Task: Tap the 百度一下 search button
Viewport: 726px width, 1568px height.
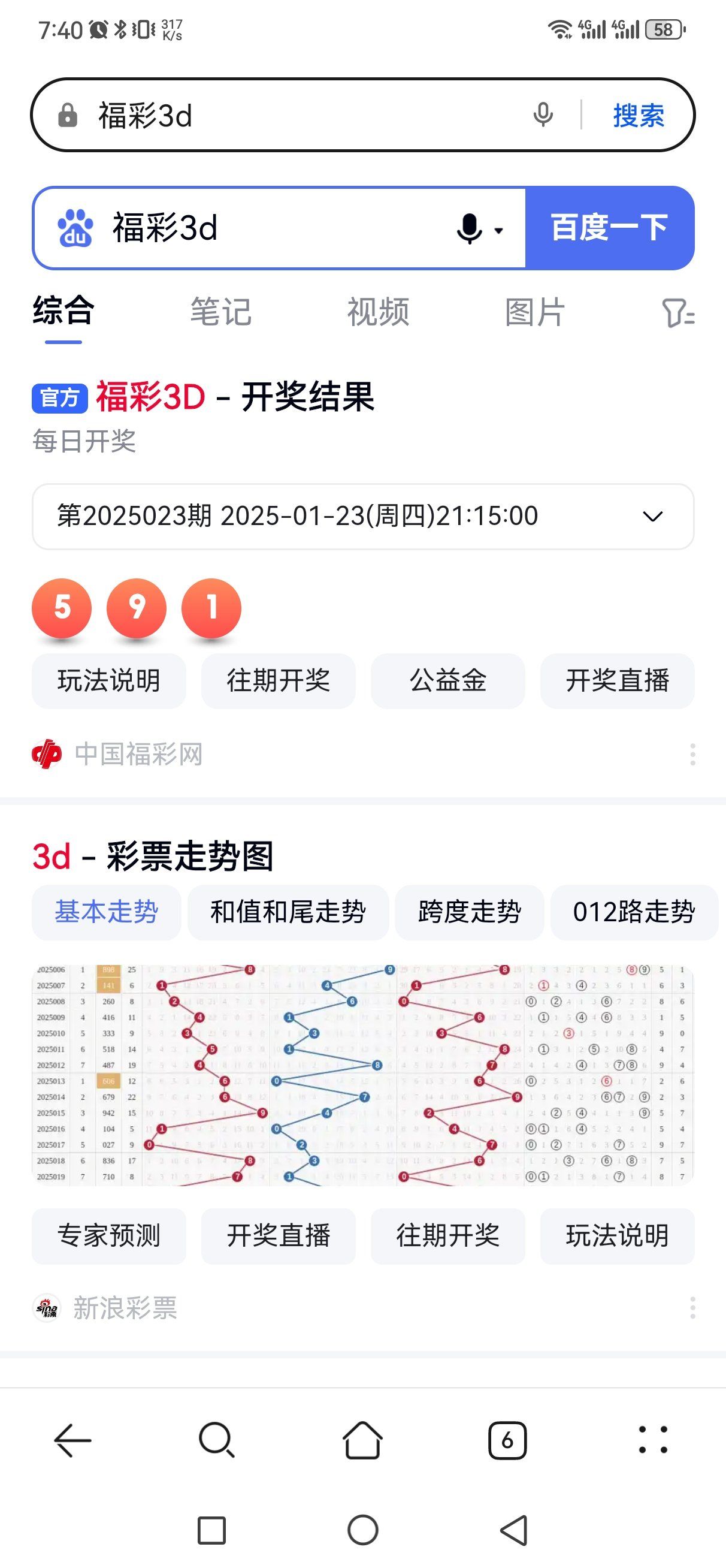Action: pyautogui.click(x=609, y=228)
